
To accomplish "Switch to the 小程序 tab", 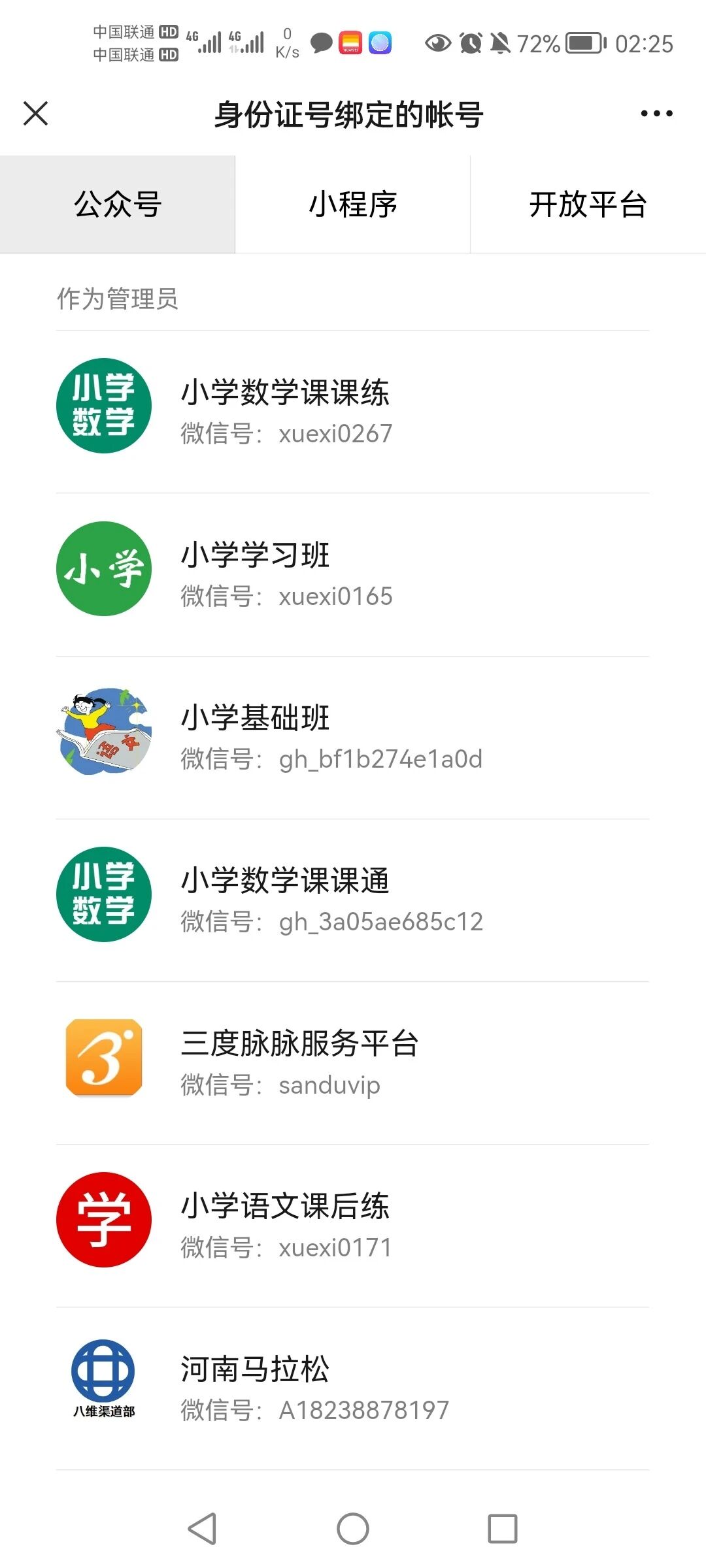I will click(353, 204).
